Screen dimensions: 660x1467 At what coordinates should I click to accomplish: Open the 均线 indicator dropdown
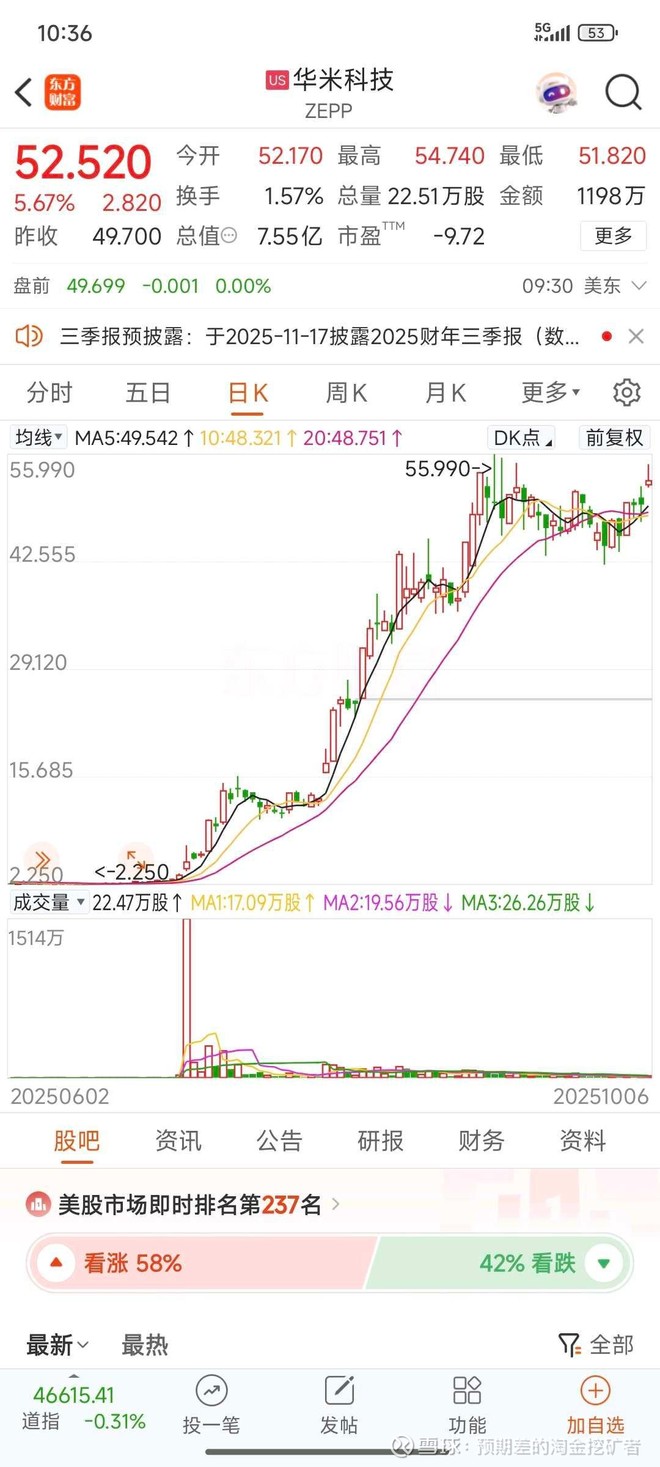(x=39, y=437)
